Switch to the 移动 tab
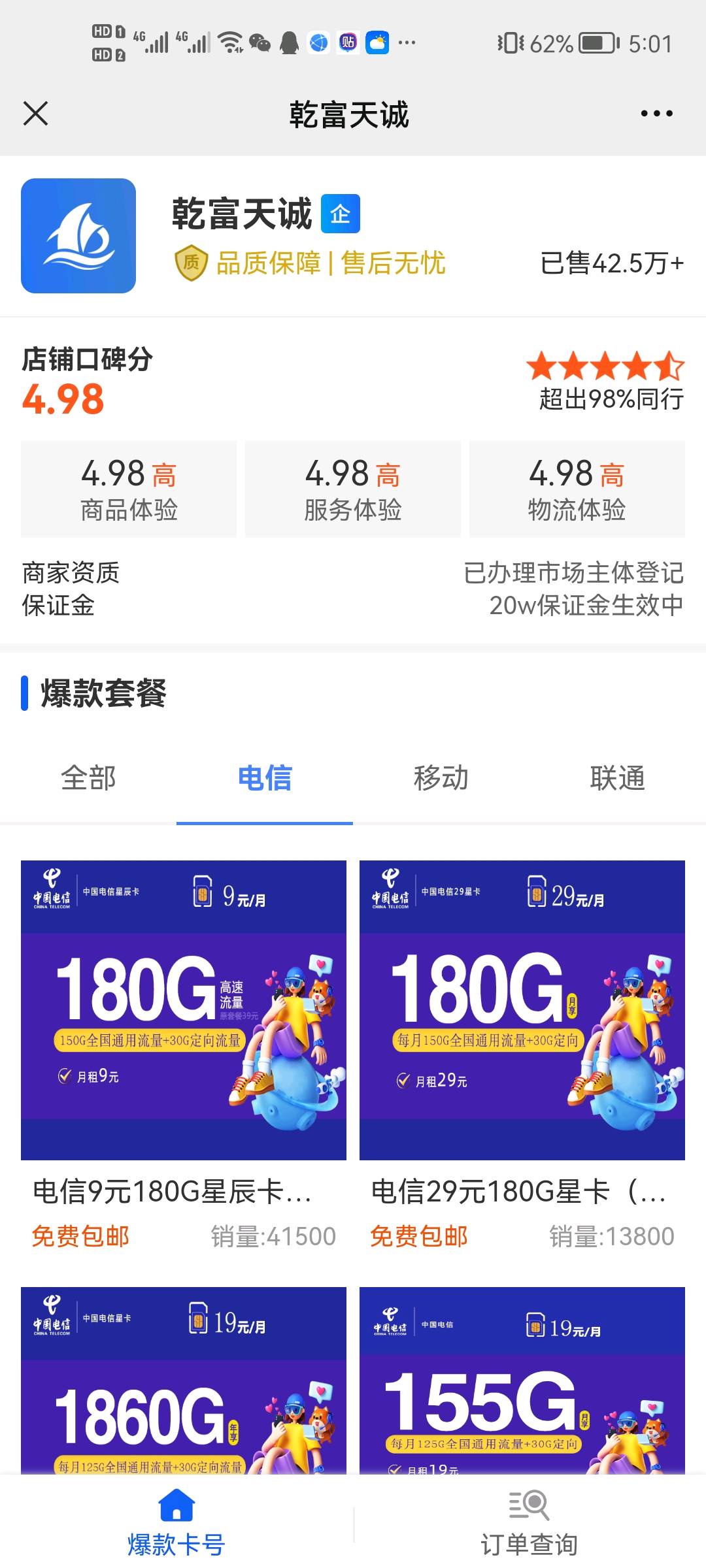Image resolution: width=706 pixels, height=1568 pixels. [441, 778]
